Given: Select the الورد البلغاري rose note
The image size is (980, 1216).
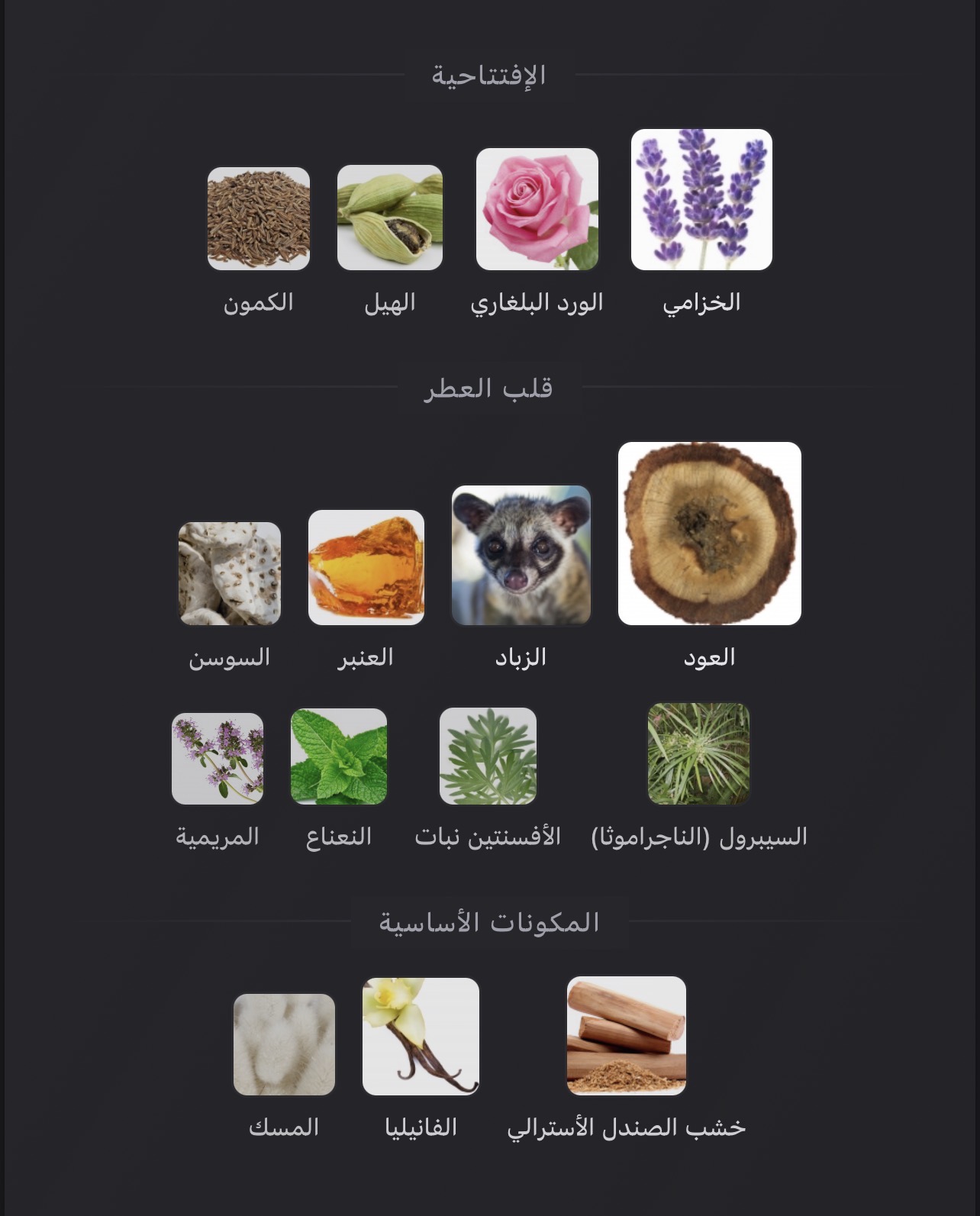Looking at the screenshot, I should point(537,209).
